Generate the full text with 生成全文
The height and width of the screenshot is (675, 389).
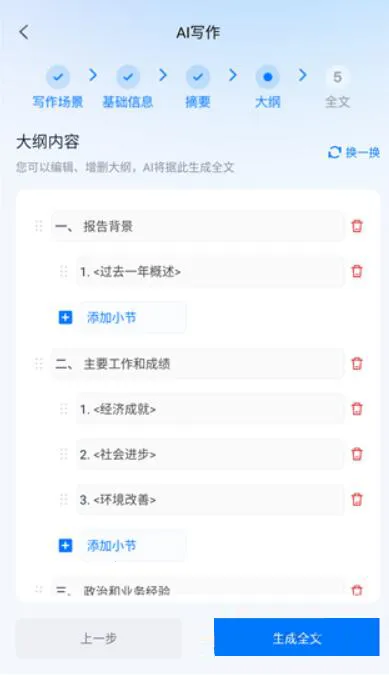pos(296,637)
